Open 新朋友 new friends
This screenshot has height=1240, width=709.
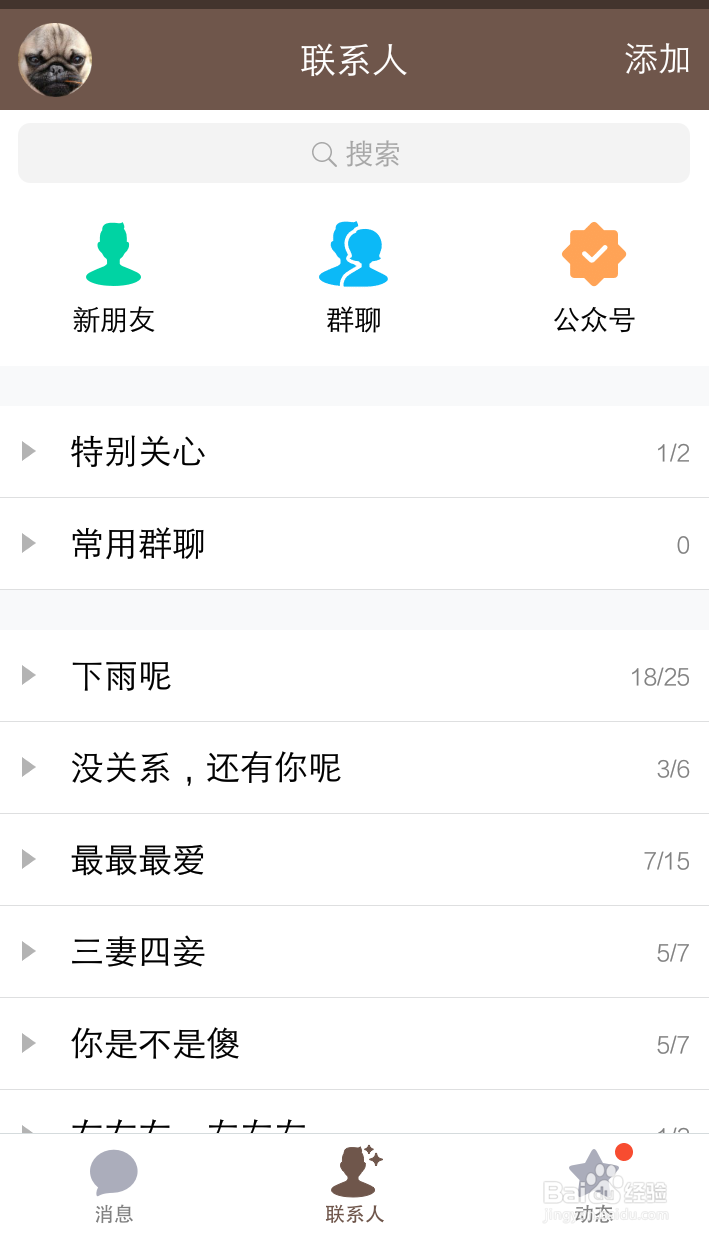click(114, 277)
